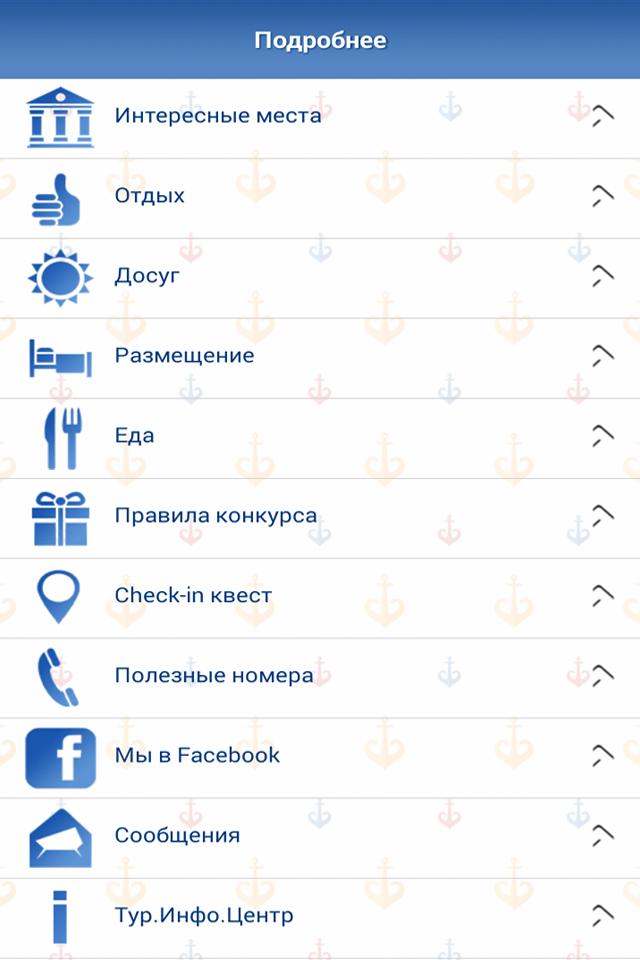Screen dimensions: 640x960
Task: Read Сообщения messages
Action: (x=177, y=836)
